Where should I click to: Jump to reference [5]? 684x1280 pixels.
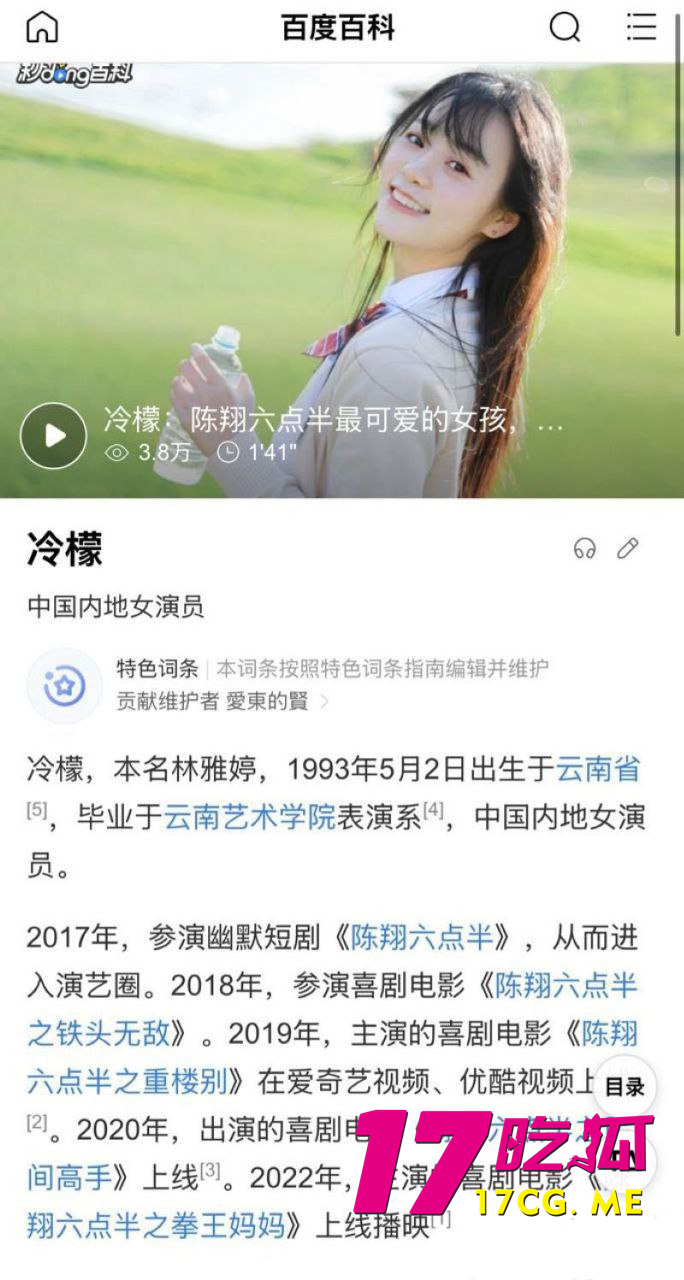(37, 811)
